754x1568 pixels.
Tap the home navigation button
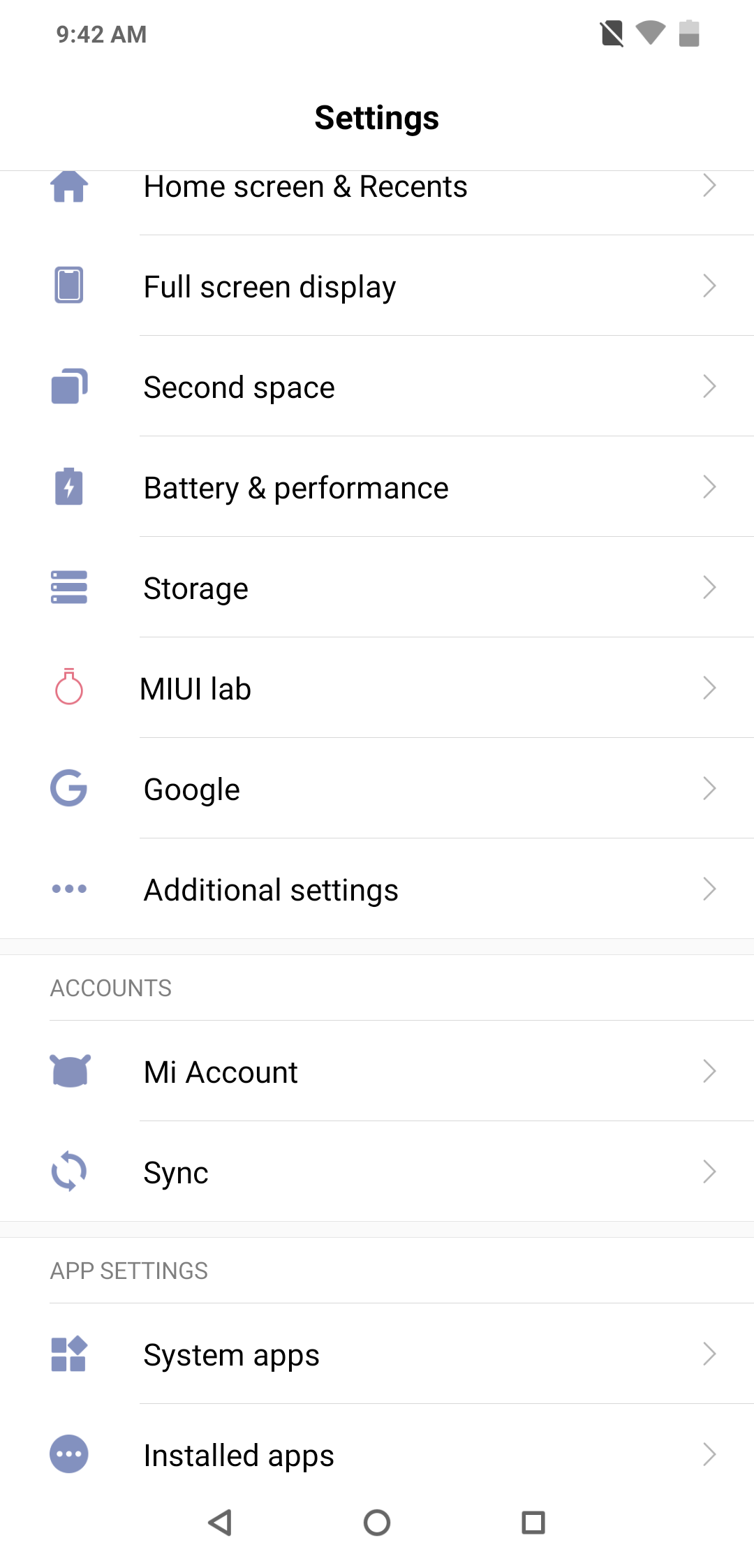pos(377,1523)
